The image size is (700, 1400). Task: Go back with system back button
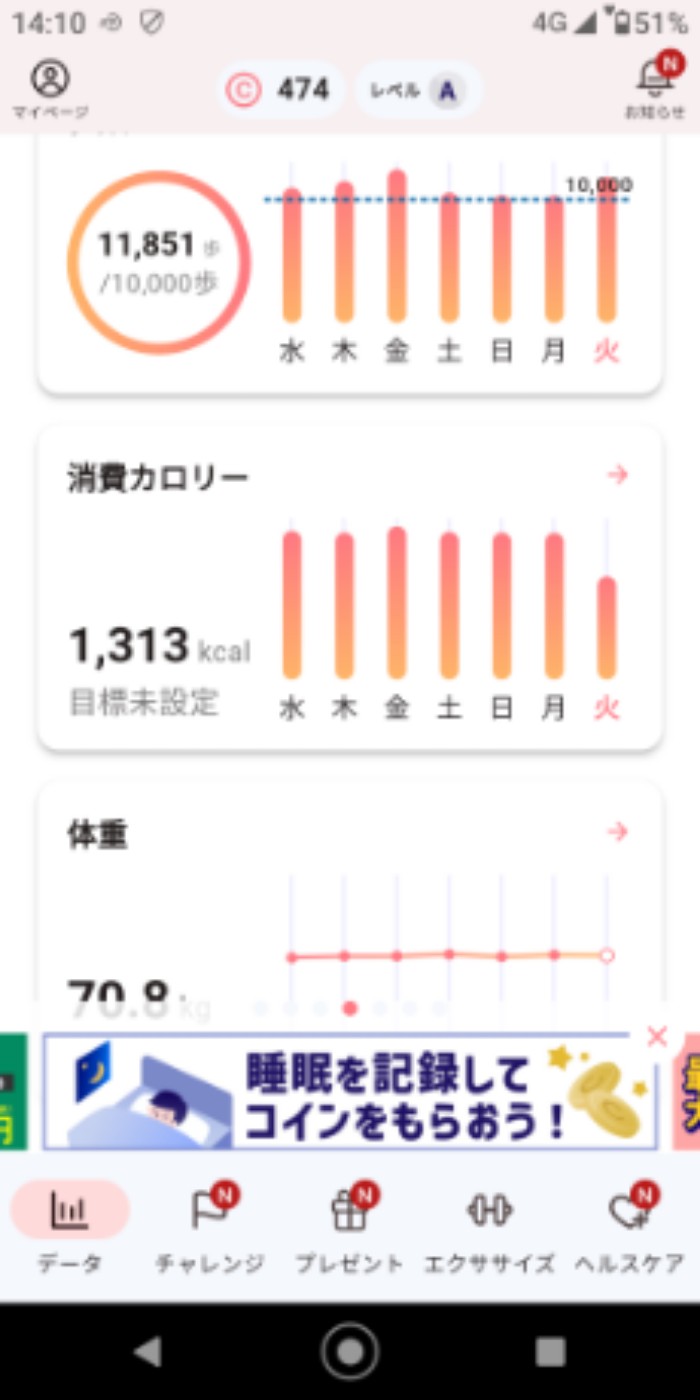click(148, 1352)
